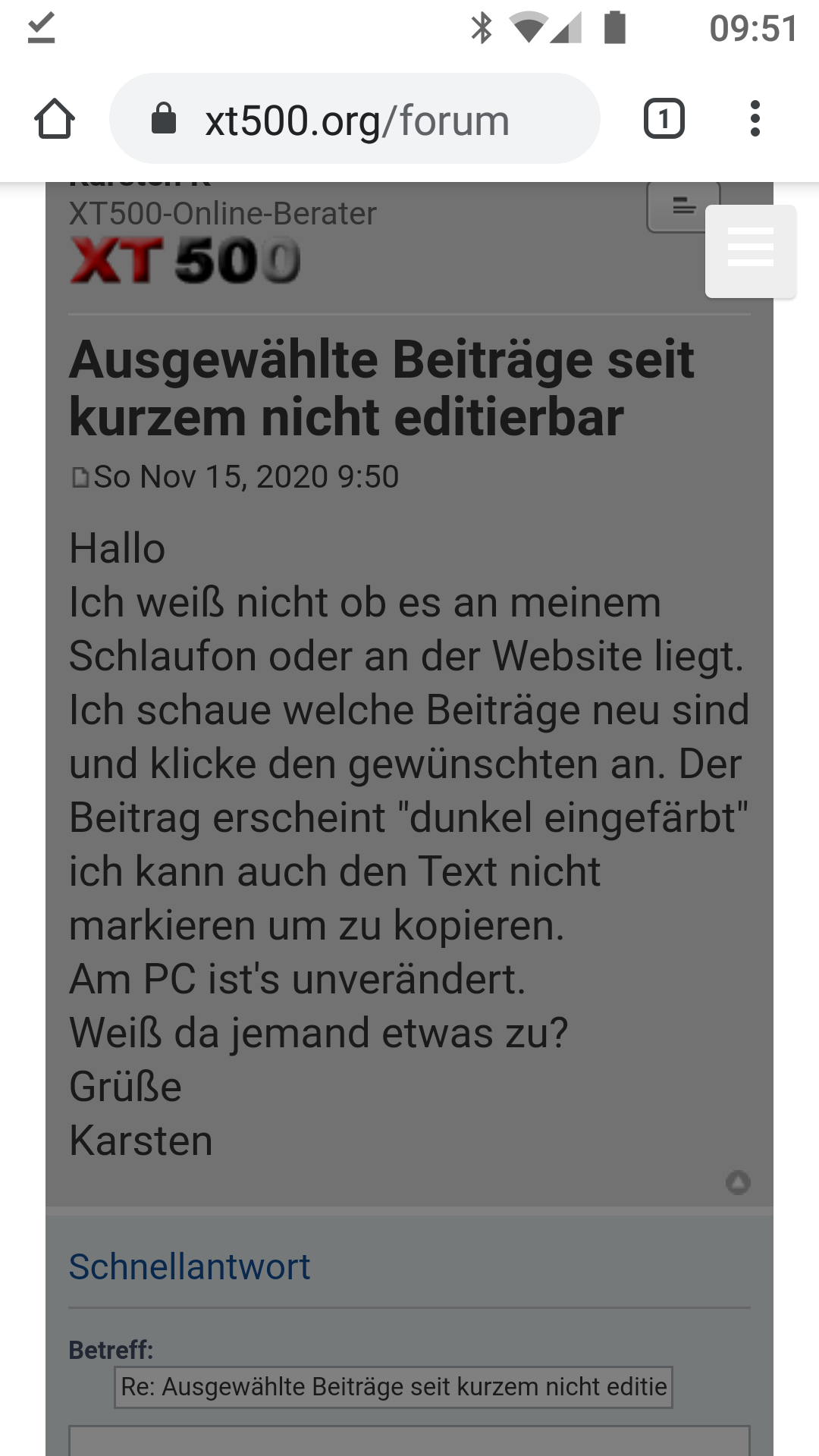Open the browser tab switcher
This screenshot has width=819, height=1456.
click(664, 119)
